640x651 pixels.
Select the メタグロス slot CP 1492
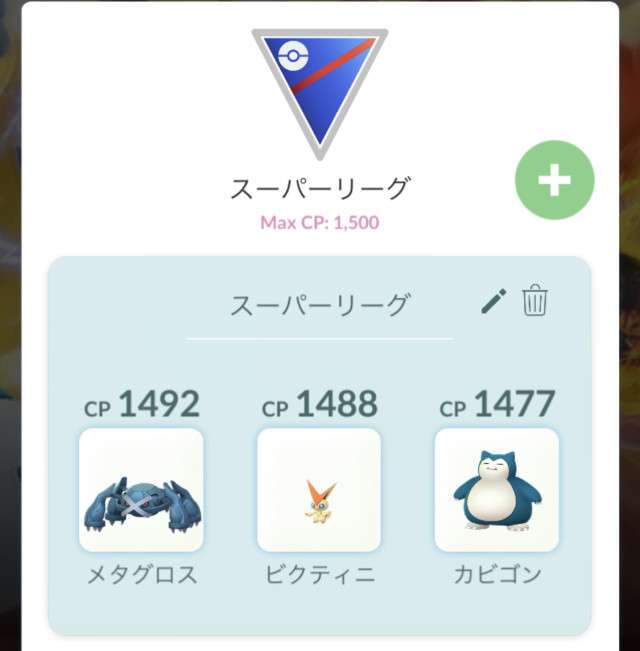coord(141,490)
